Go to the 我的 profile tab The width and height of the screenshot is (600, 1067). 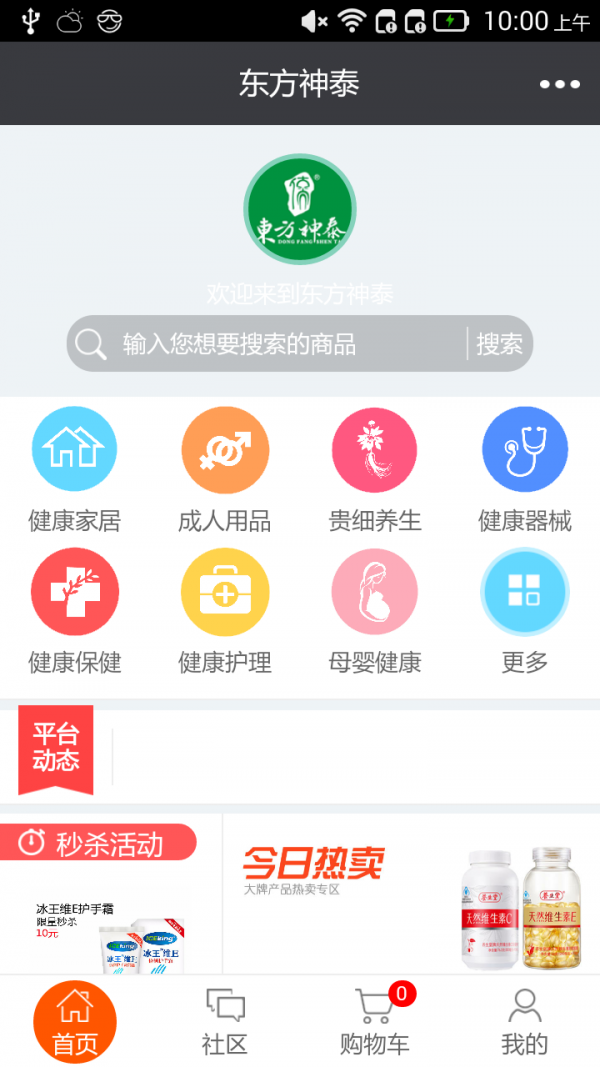pos(525,1022)
